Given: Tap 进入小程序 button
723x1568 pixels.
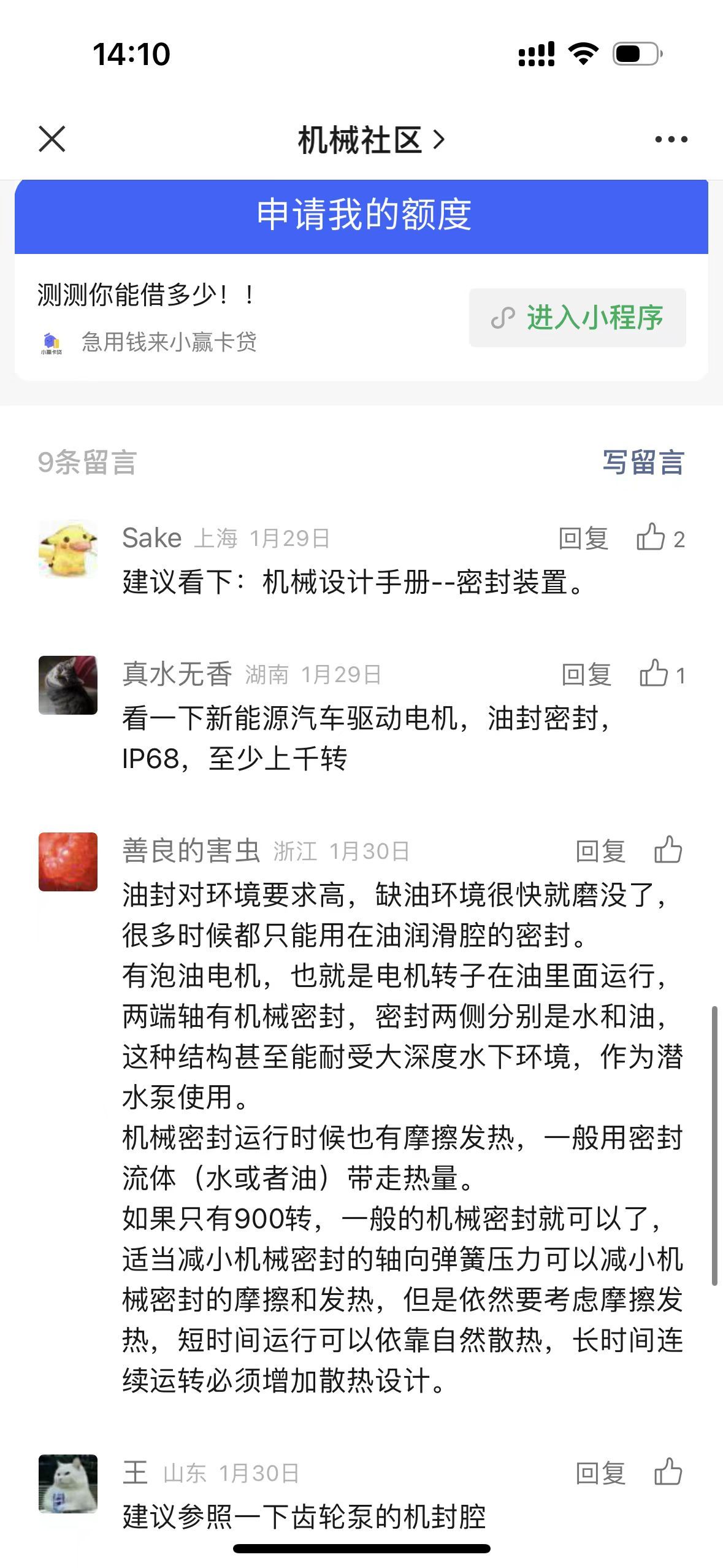Looking at the screenshot, I should point(577,318).
